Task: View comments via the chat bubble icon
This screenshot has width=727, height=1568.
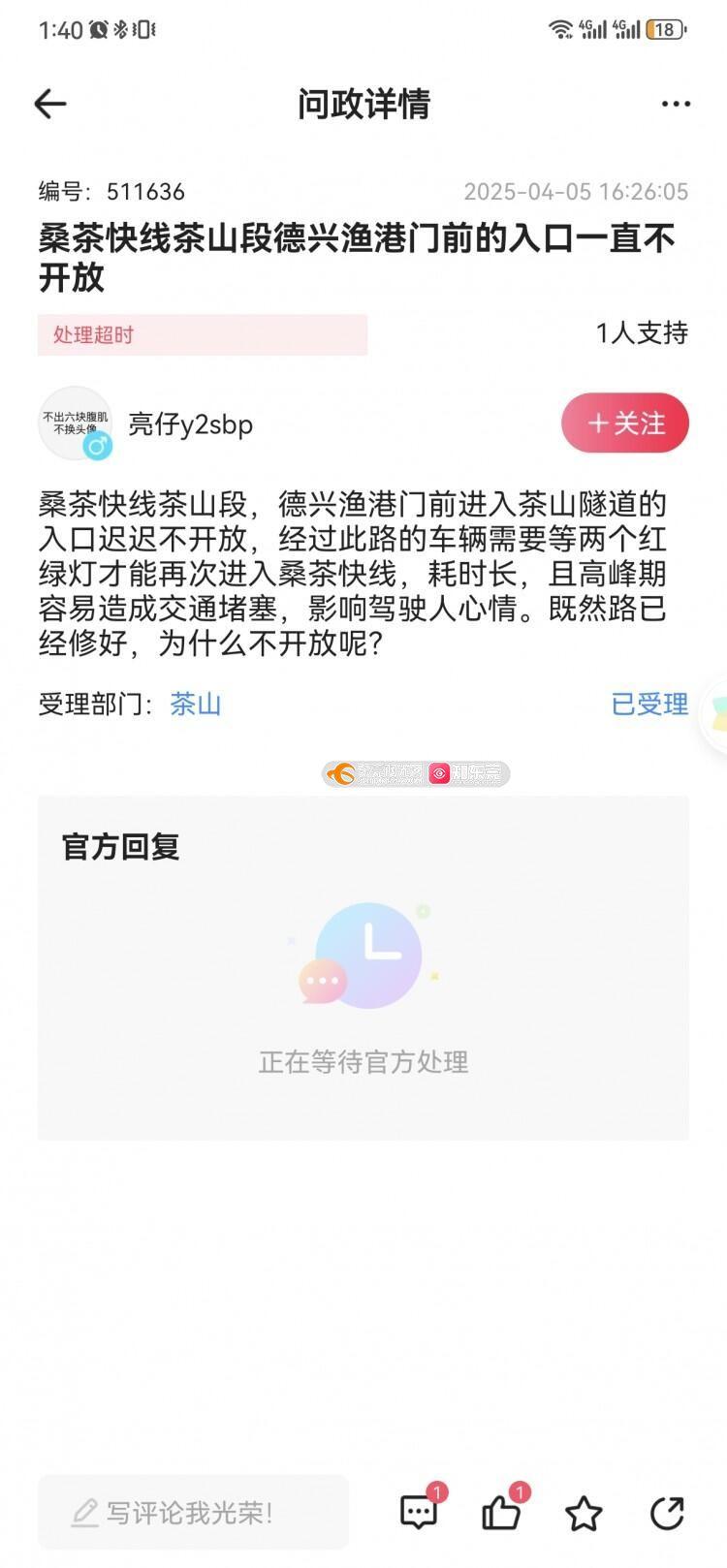Action: (x=419, y=1512)
